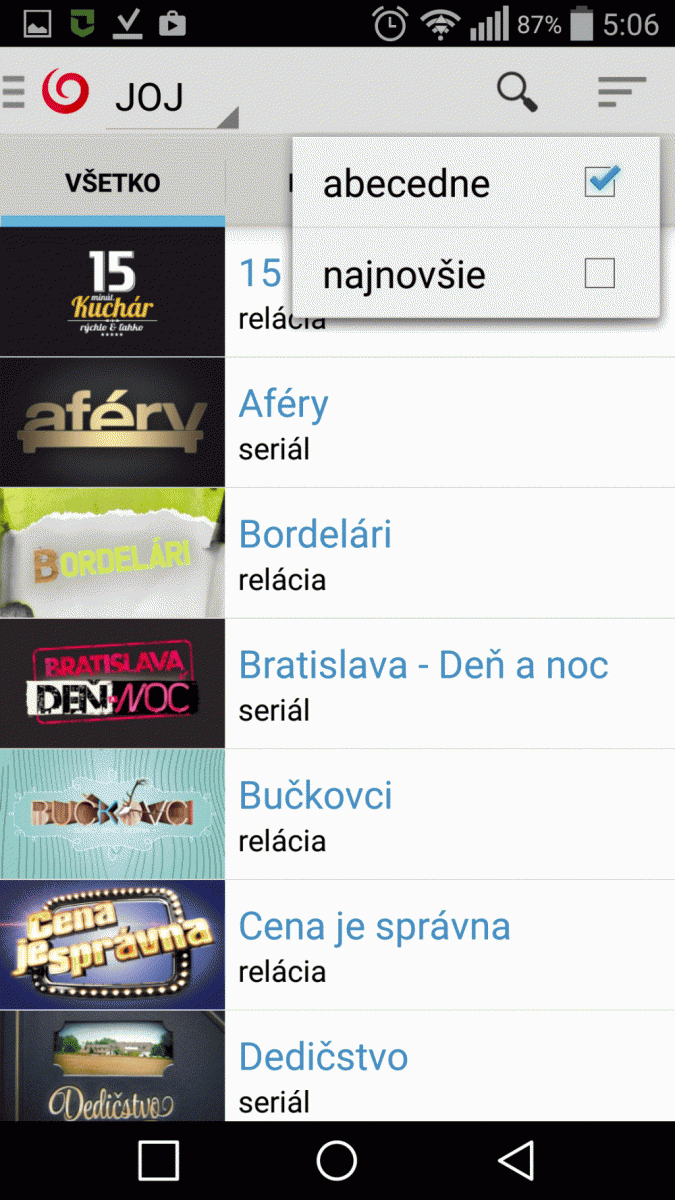Expand the JOJ channel dropdown
Image resolution: width=675 pixels, height=1200 pixels.
171,98
